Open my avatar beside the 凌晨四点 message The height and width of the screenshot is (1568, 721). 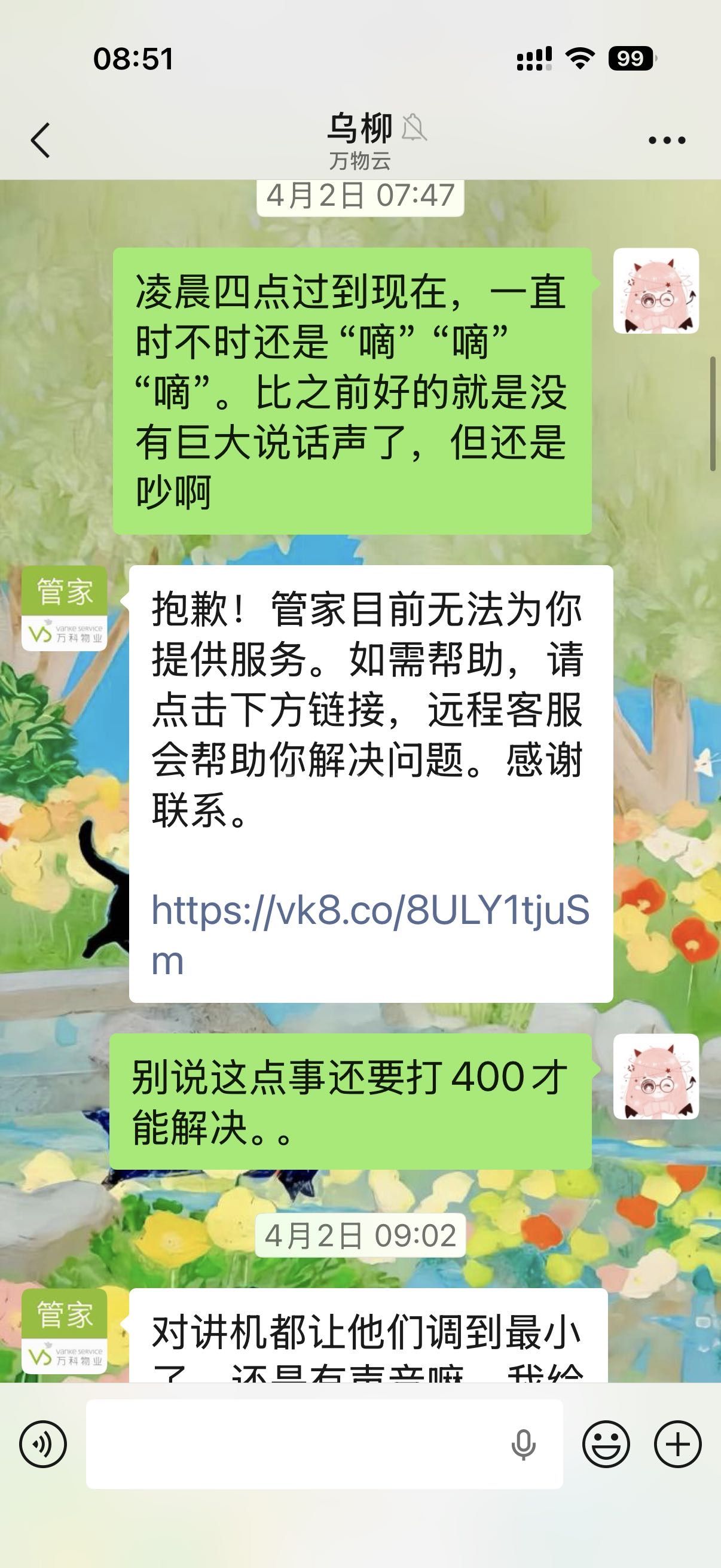click(655, 291)
